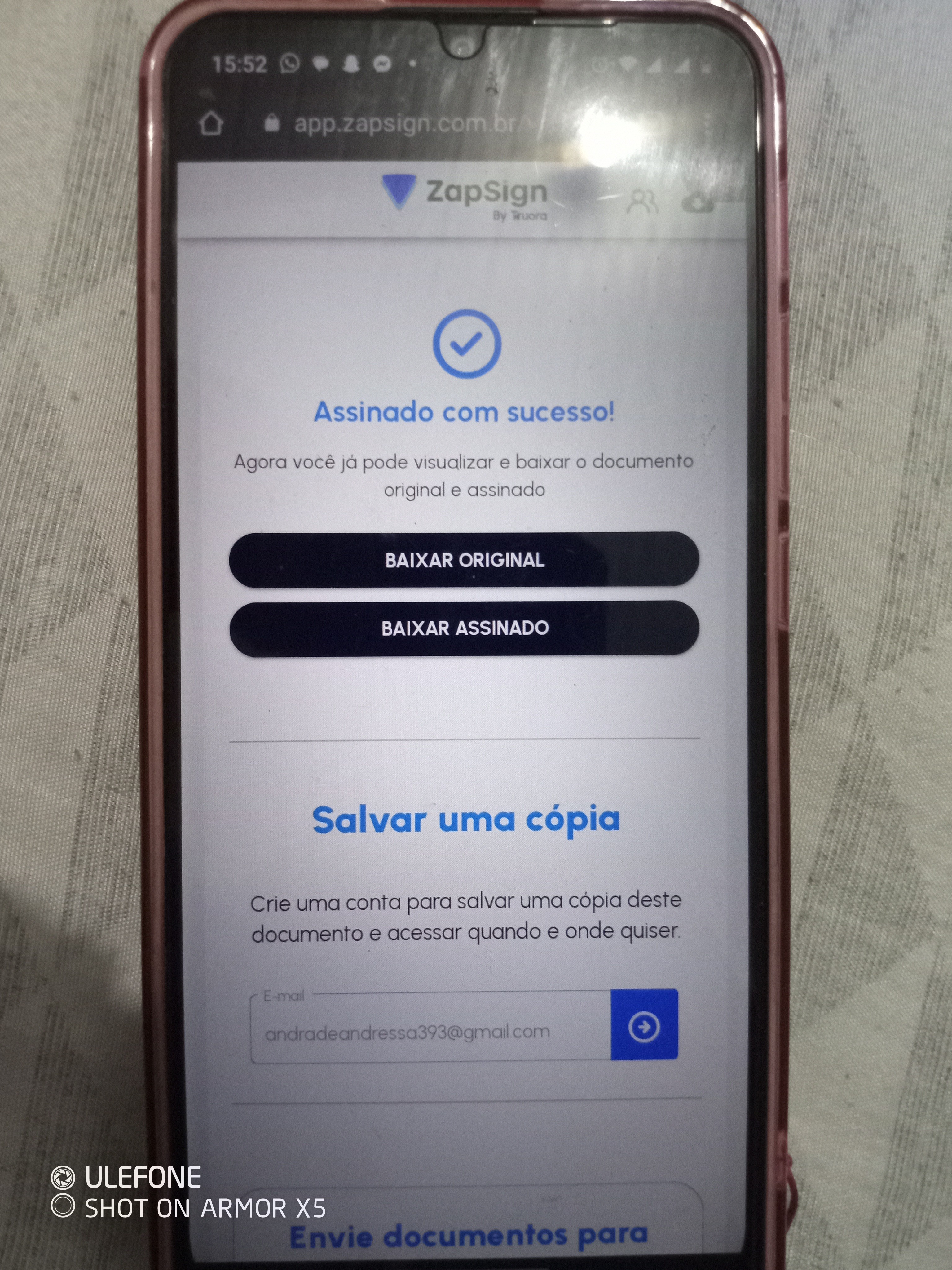Screen dimensions: 952x1270
Task: Tap the cloud icon in ZapSign header
Action: point(697,202)
